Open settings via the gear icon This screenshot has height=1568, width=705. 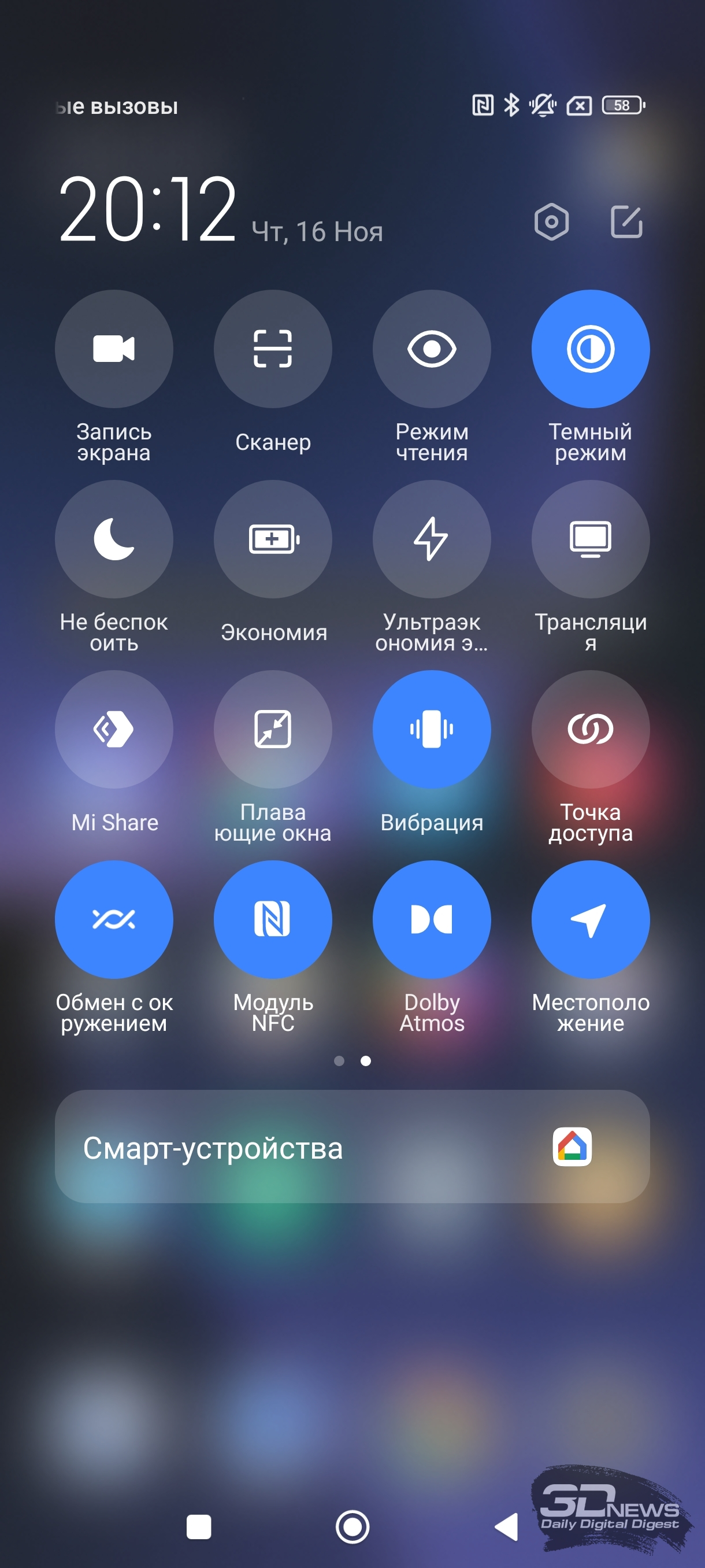[551, 221]
